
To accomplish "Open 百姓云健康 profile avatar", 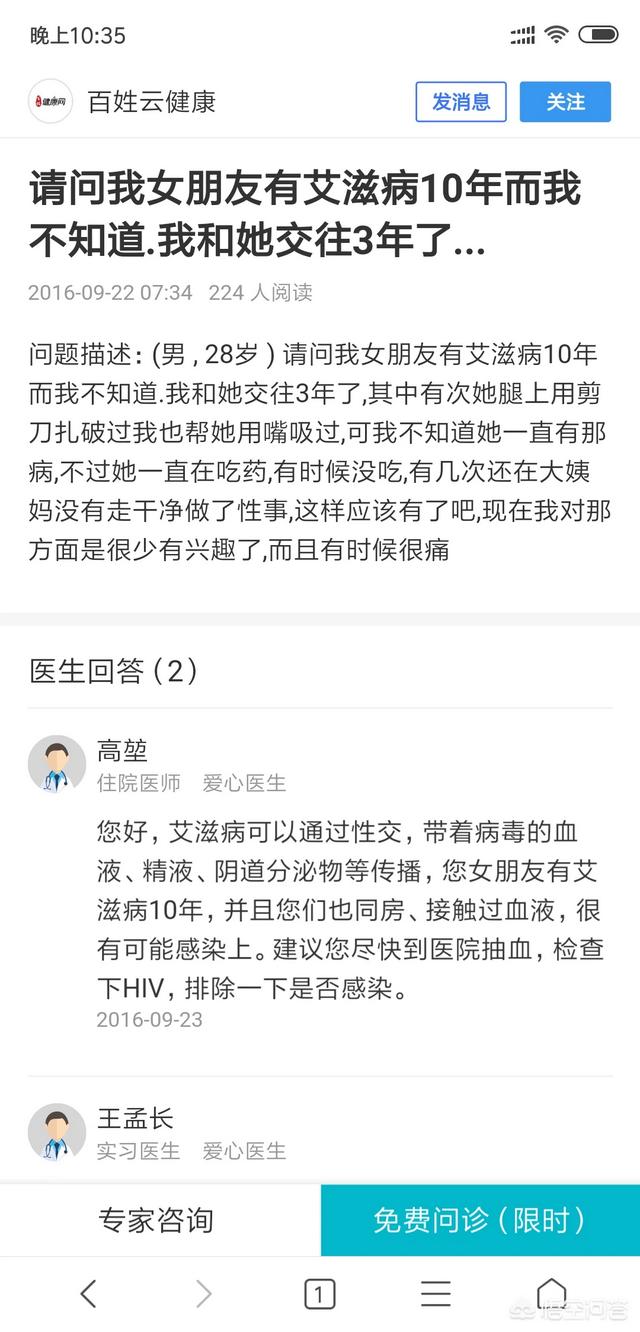I will click(x=50, y=102).
